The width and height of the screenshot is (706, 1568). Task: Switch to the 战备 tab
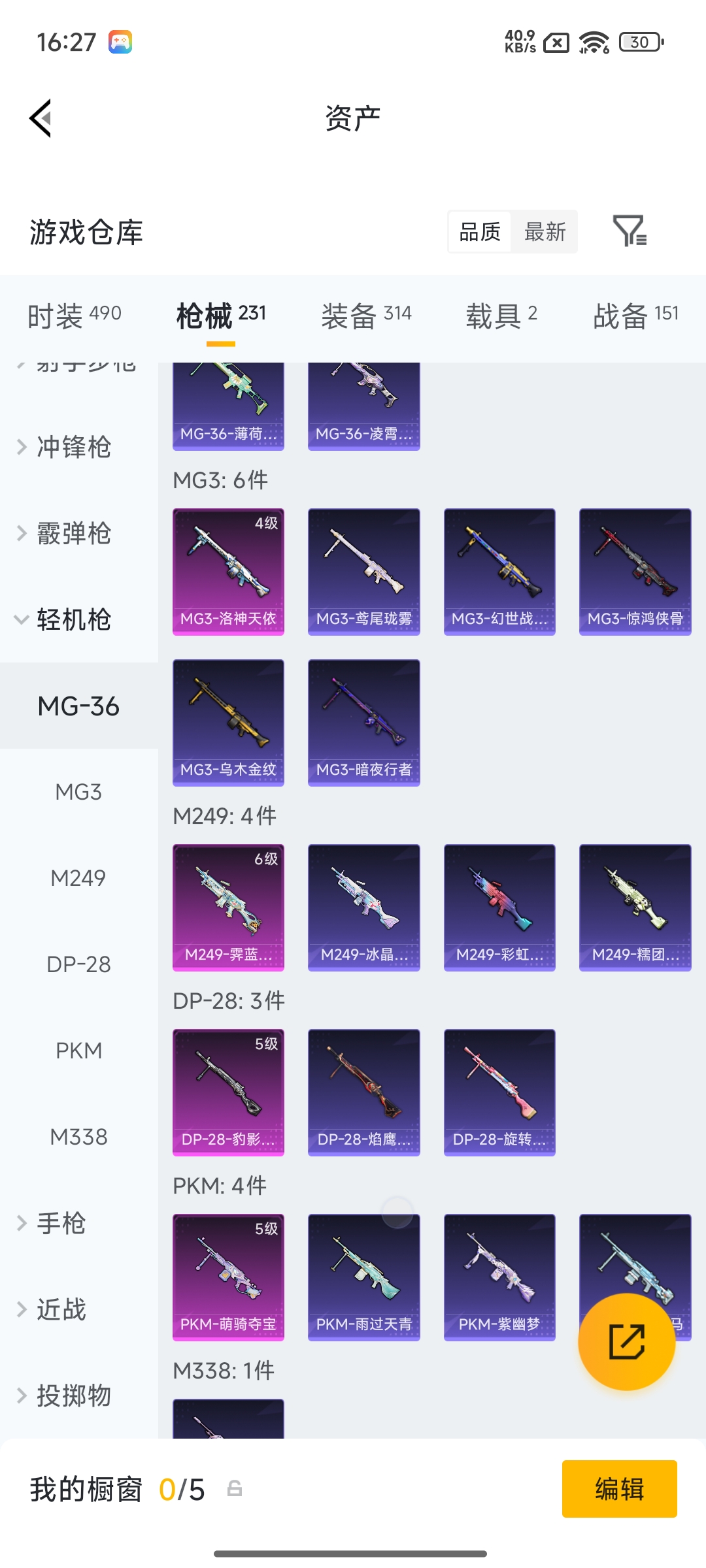point(635,316)
